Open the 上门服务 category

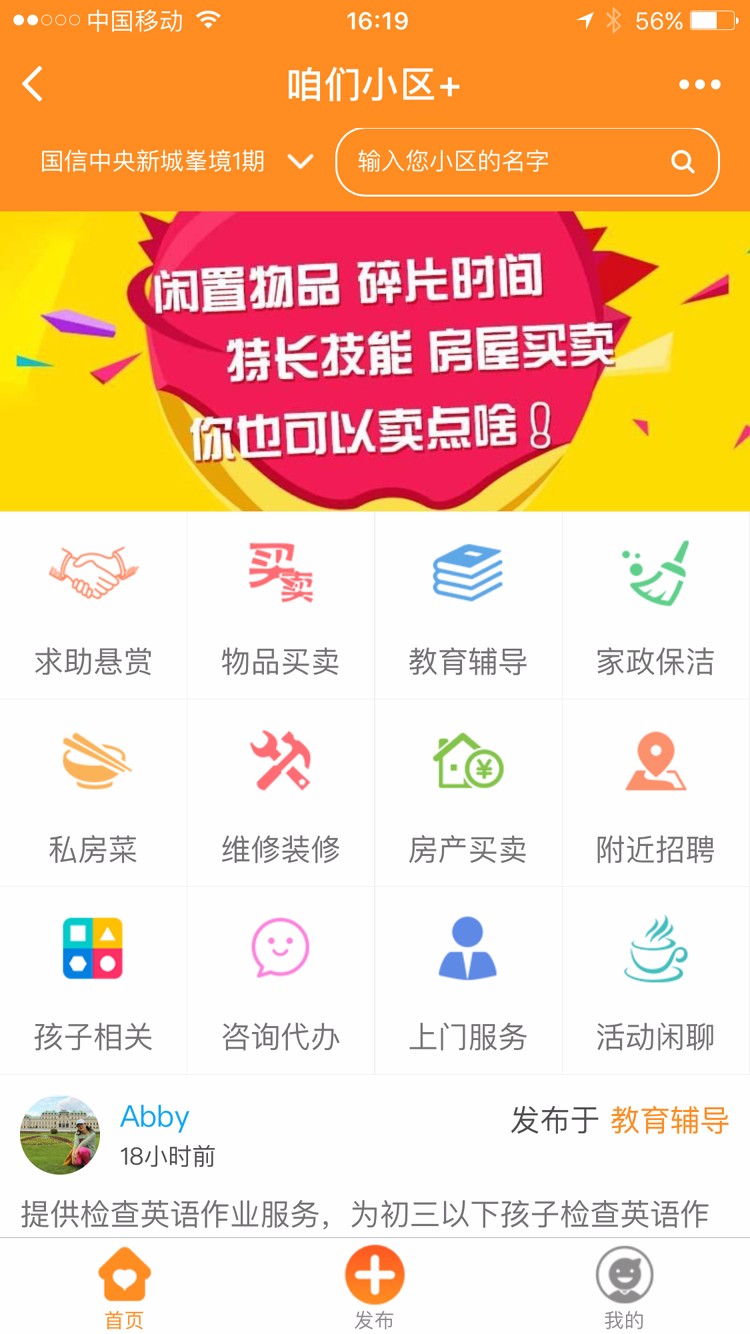point(468,982)
